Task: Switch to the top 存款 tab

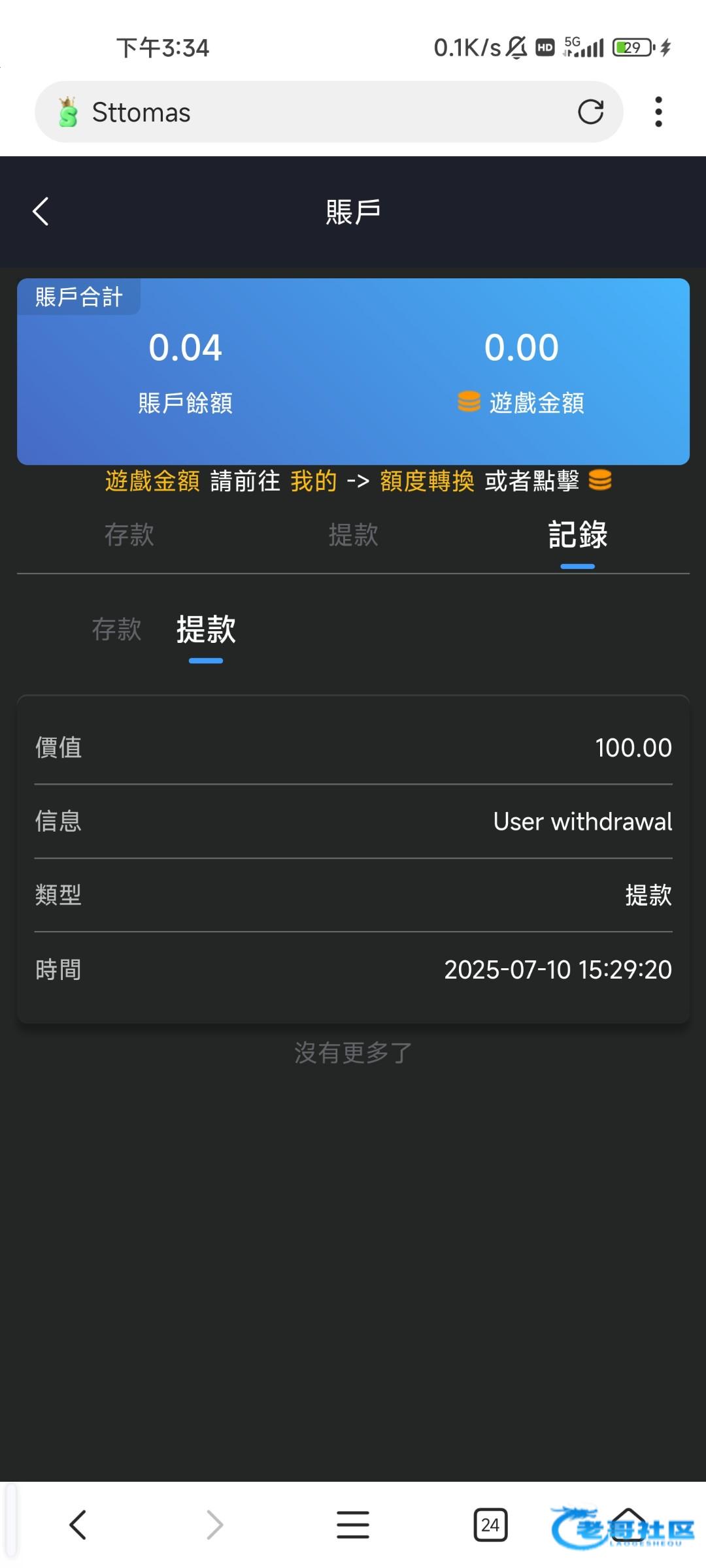Action: coord(129,534)
